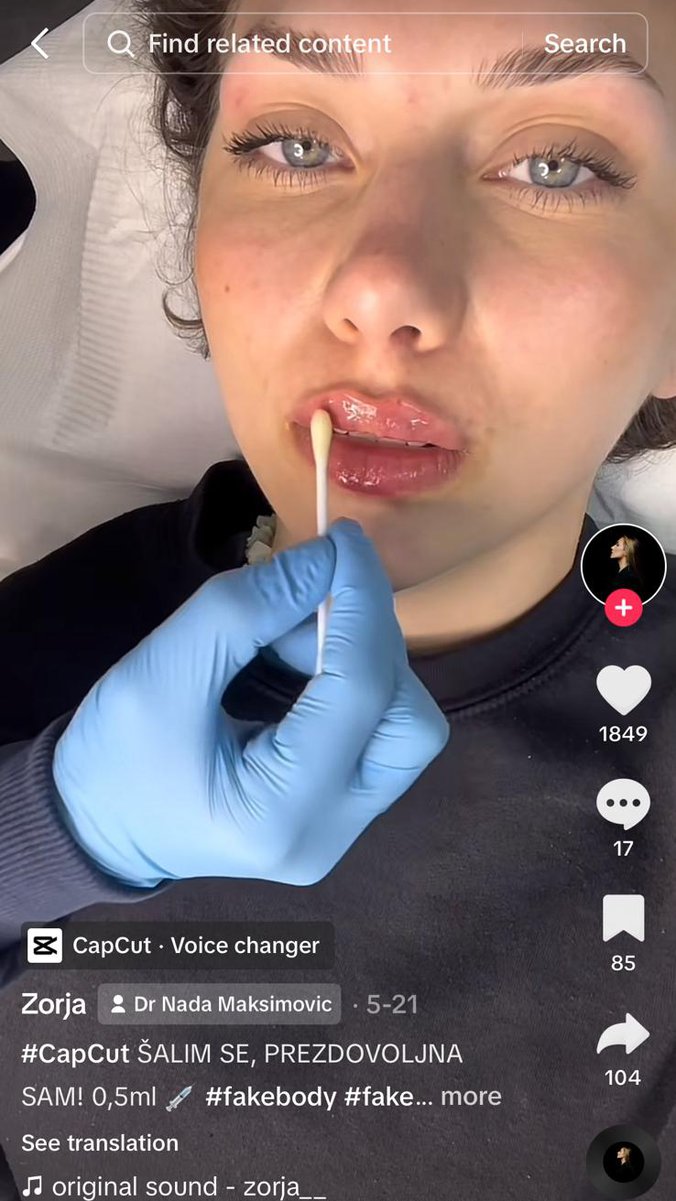Tap the Search button
Viewport: 676px width, 1201px height.
click(585, 44)
